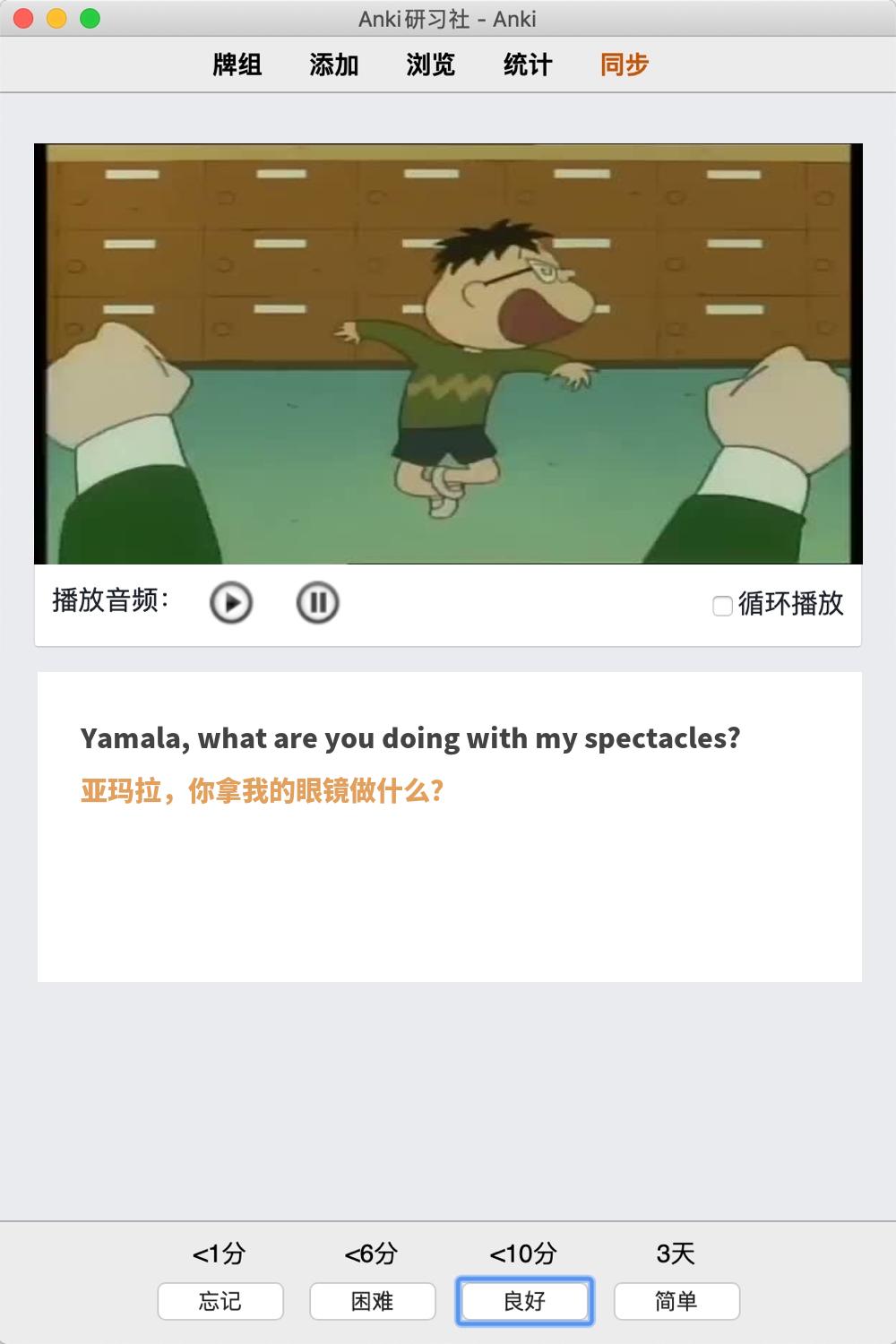The width and height of the screenshot is (896, 1344).
Task: Pause the card audio
Action: point(317,603)
